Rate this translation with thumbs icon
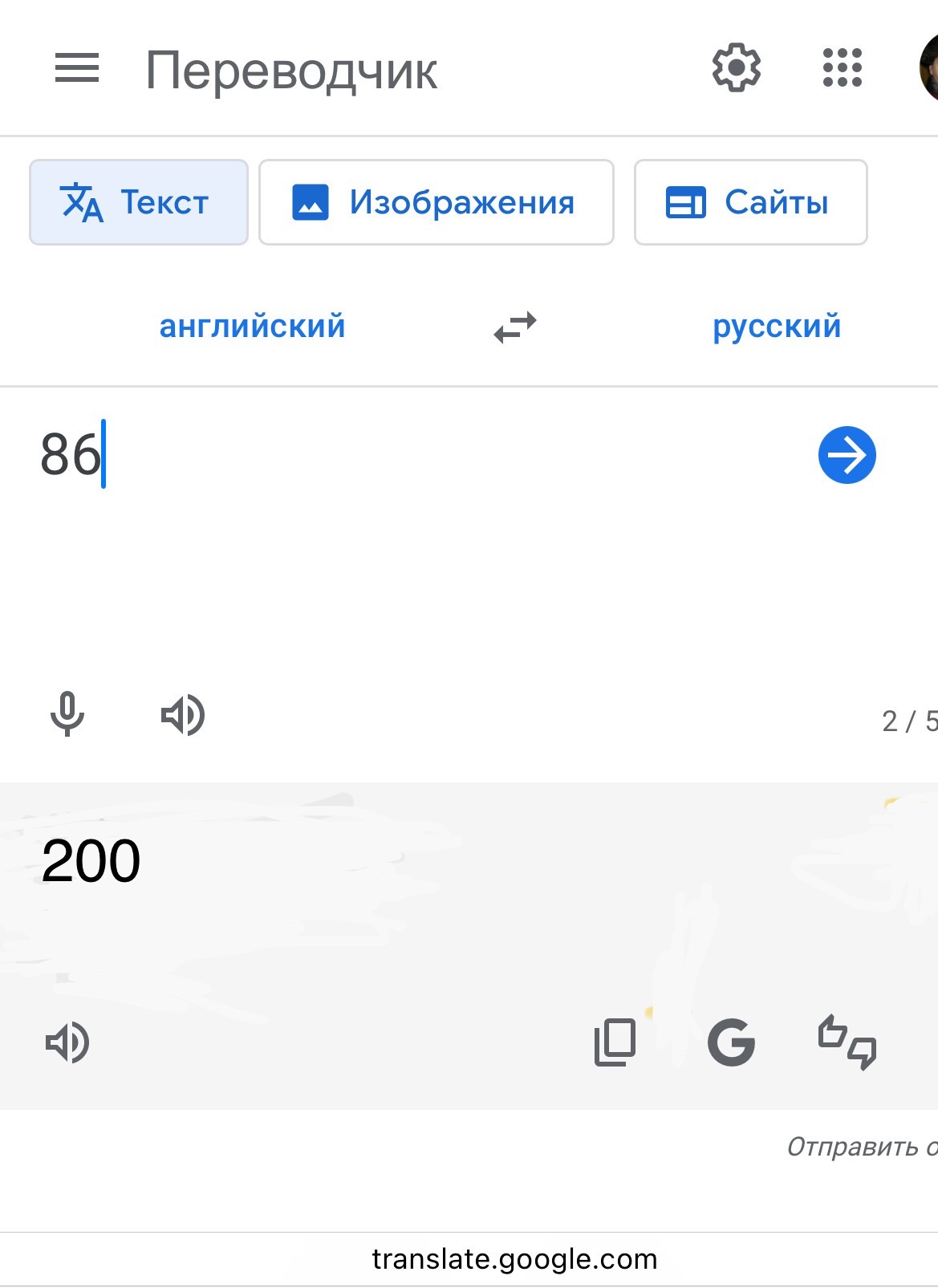 pyautogui.click(x=847, y=1042)
